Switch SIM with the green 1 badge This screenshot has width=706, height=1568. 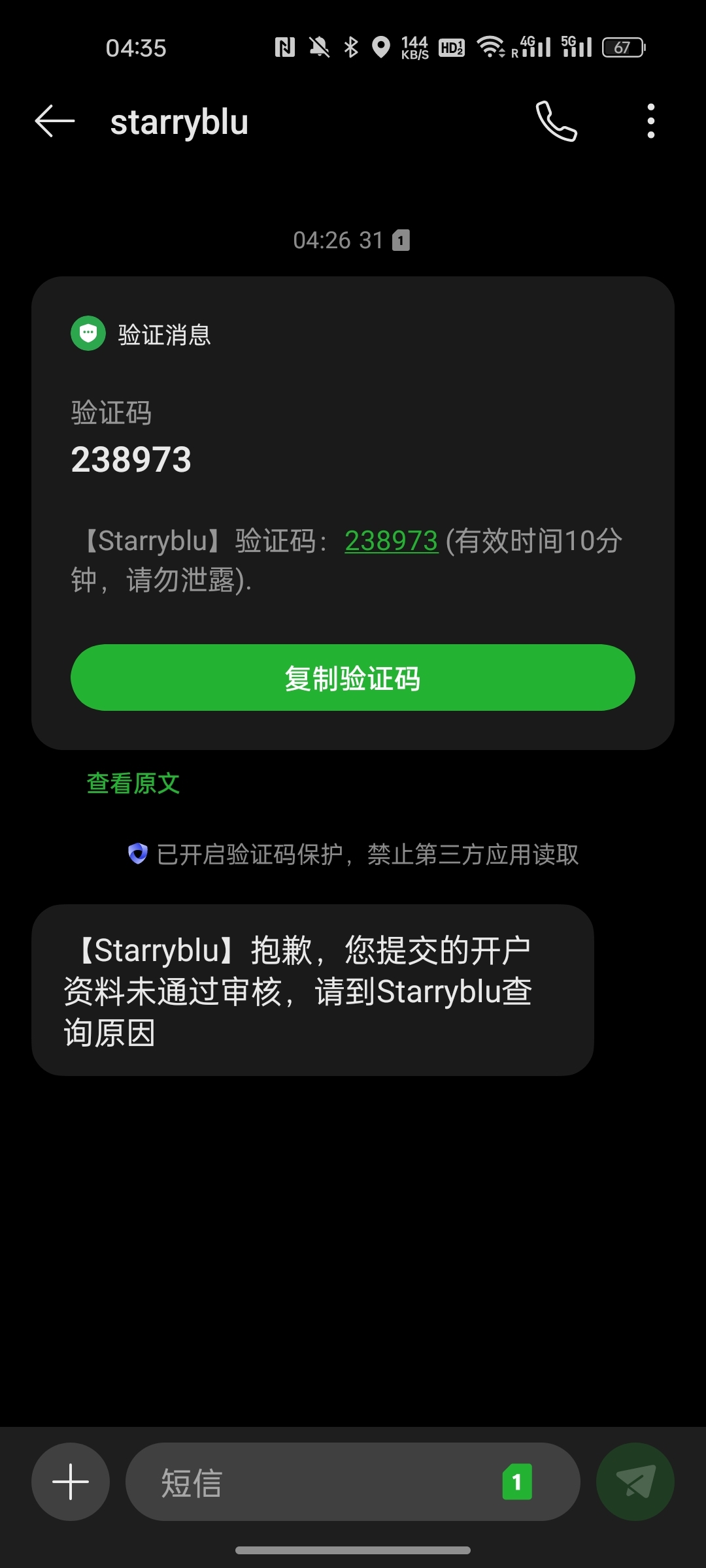[x=517, y=1482]
